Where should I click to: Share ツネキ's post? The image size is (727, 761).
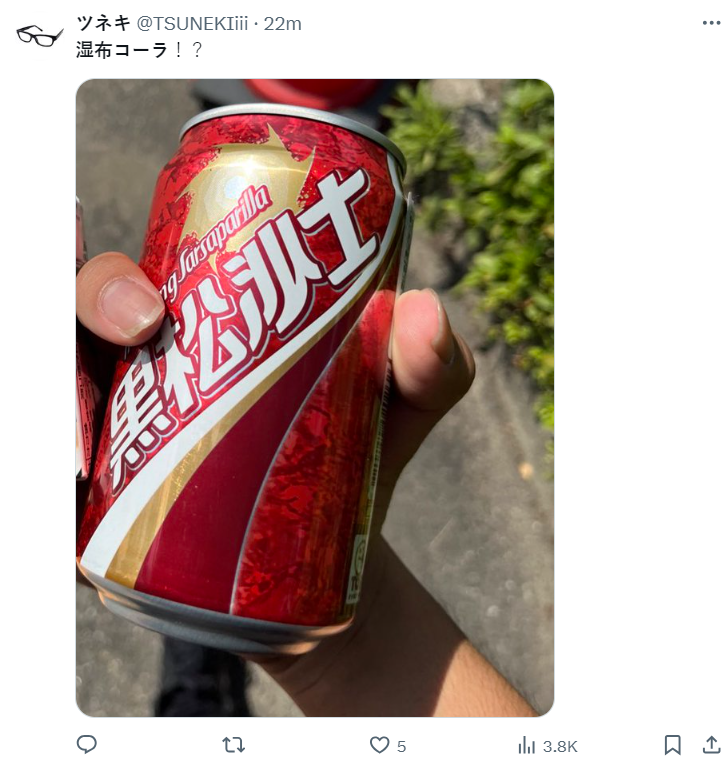pyautogui.click(x=711, y=745)
